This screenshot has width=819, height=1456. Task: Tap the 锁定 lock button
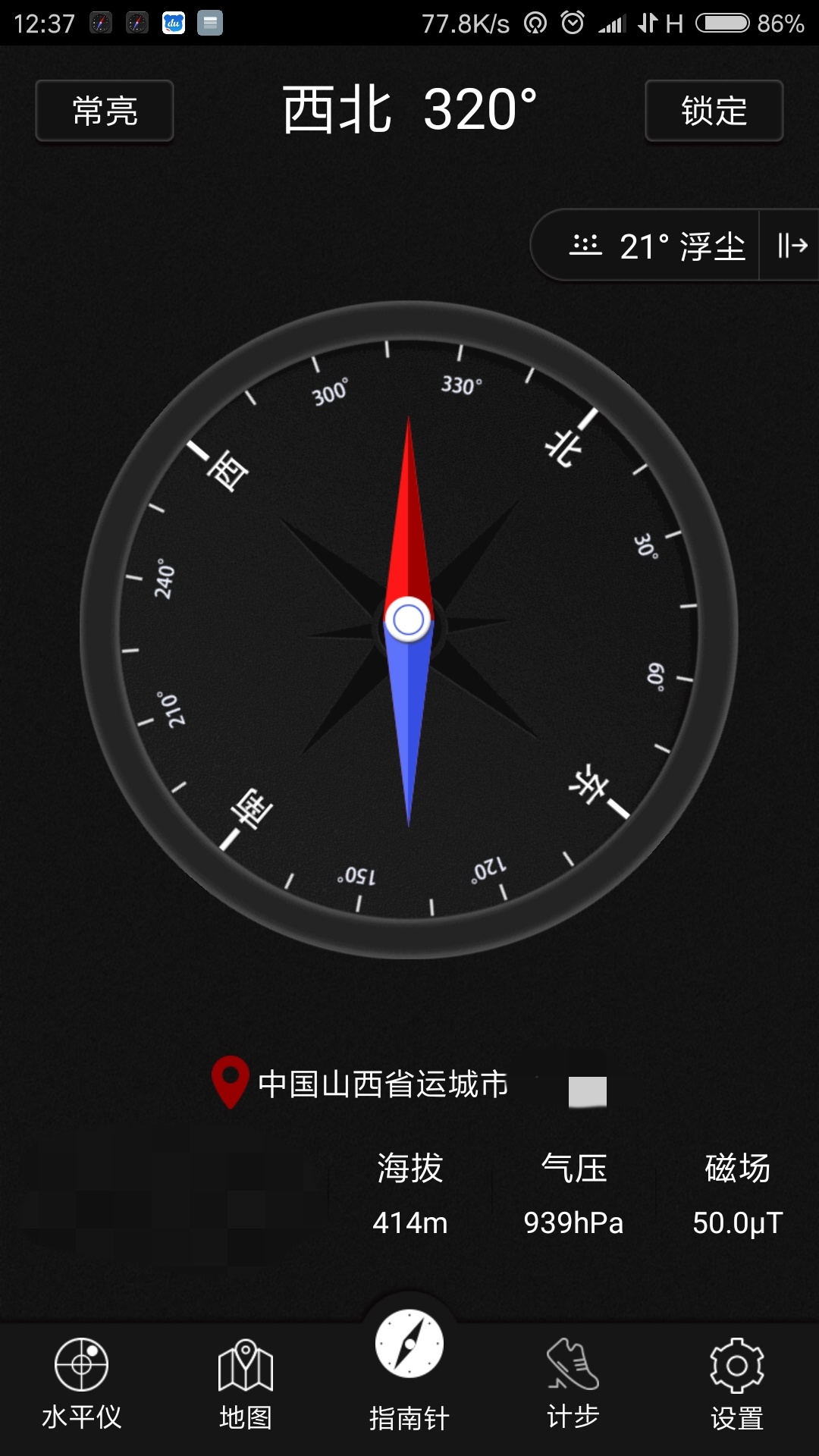click(714, 111)
